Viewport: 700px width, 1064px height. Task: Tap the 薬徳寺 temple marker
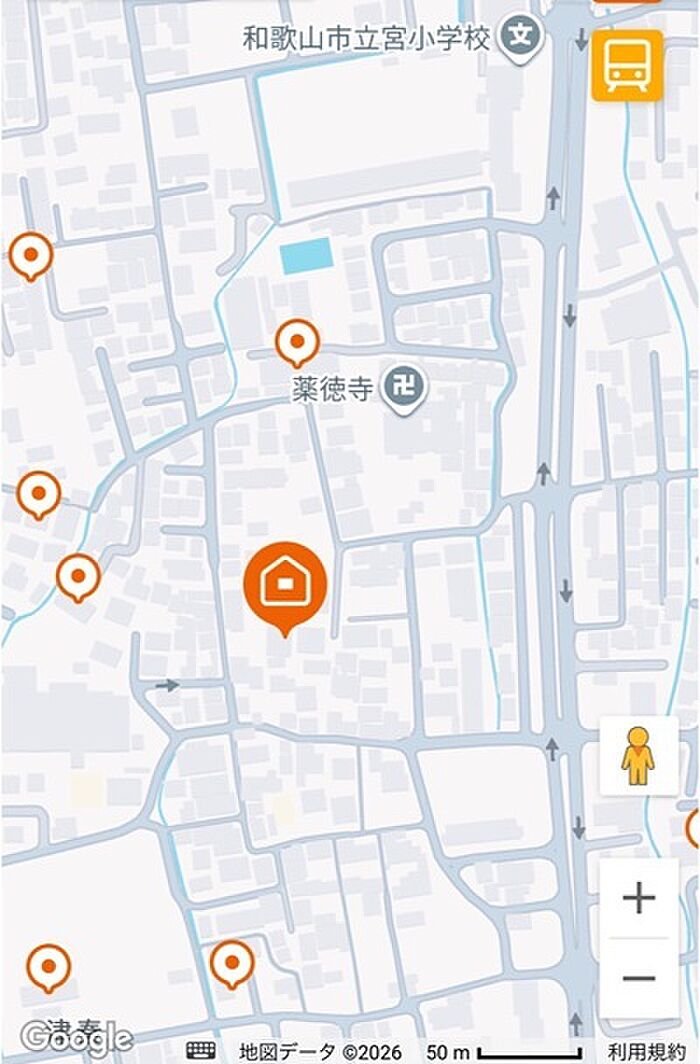(406, 387)
